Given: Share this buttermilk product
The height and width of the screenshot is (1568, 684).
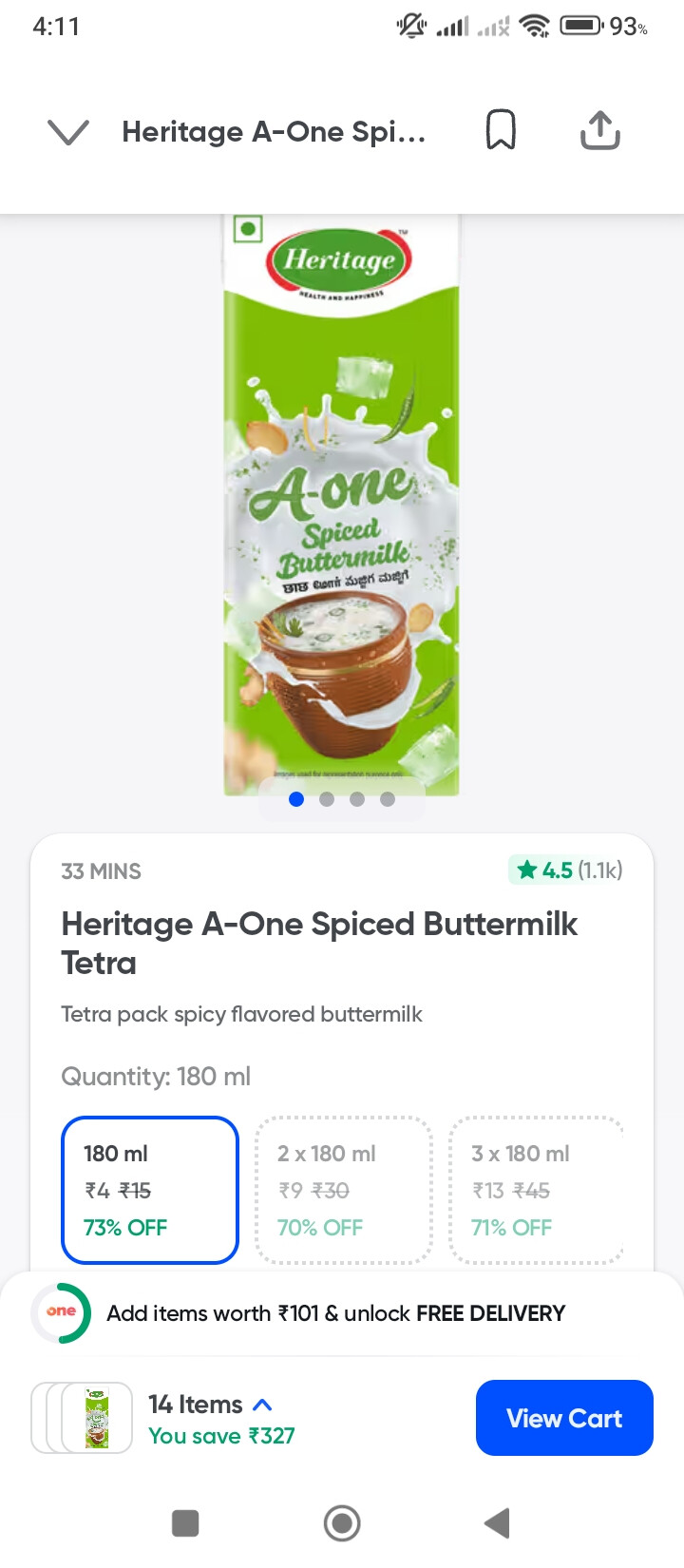Looking at the screenshot, I should pos(599,130).
